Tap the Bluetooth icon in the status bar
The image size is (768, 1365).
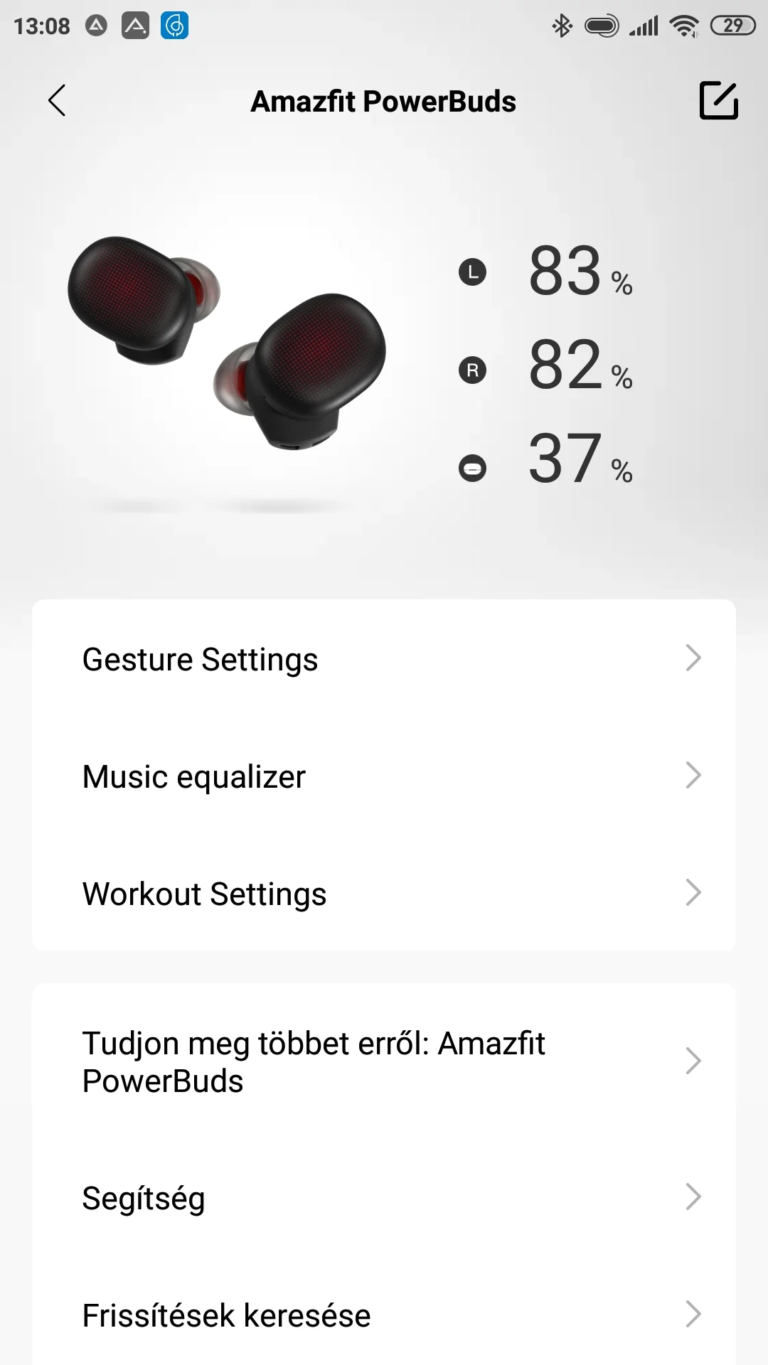point(561,25)
